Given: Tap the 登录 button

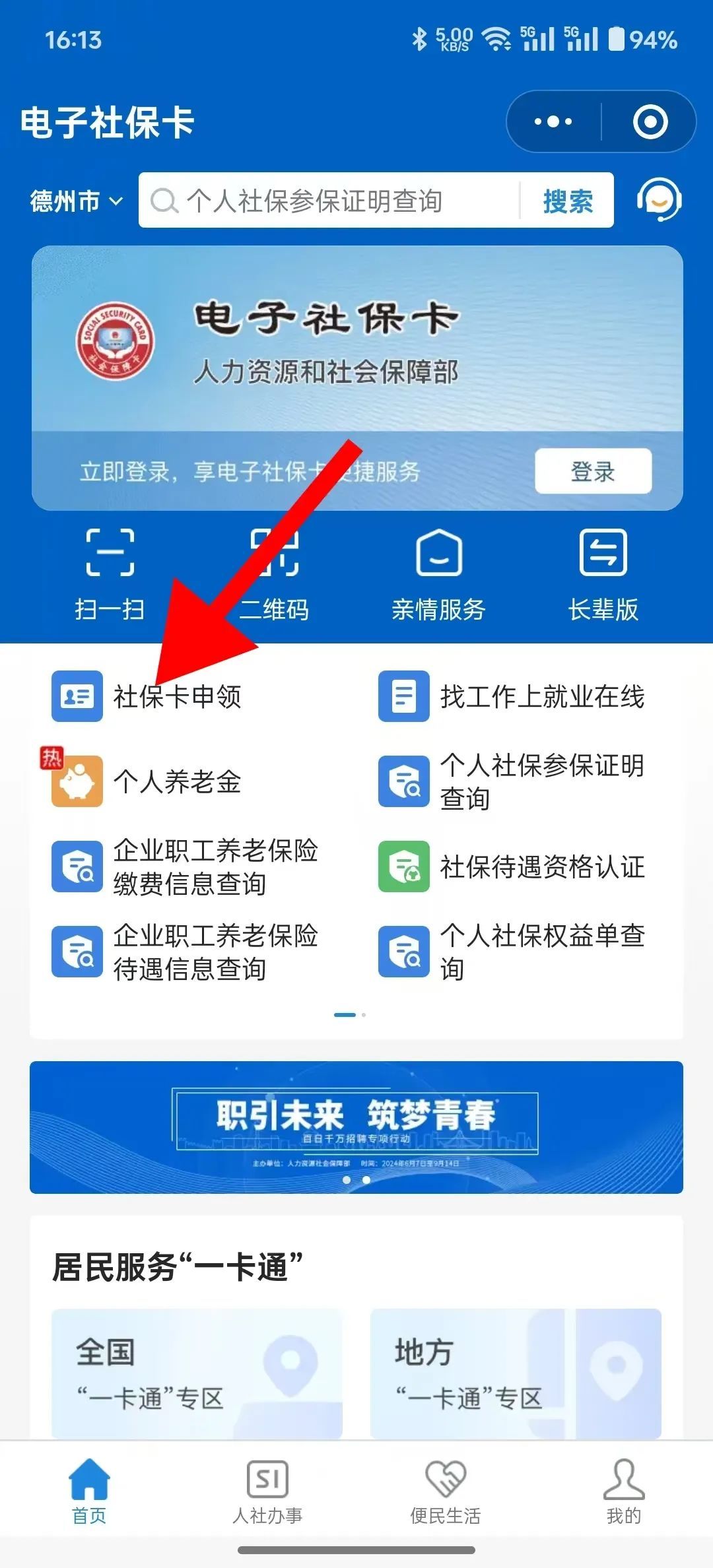Looking at the screenshot, I should [x=593, y=471].
